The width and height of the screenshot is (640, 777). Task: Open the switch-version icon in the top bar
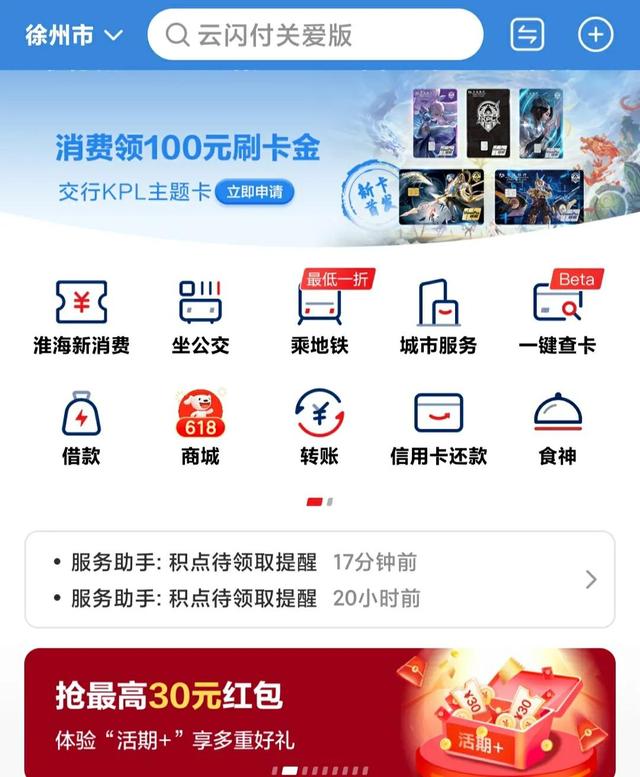(527, 35)
